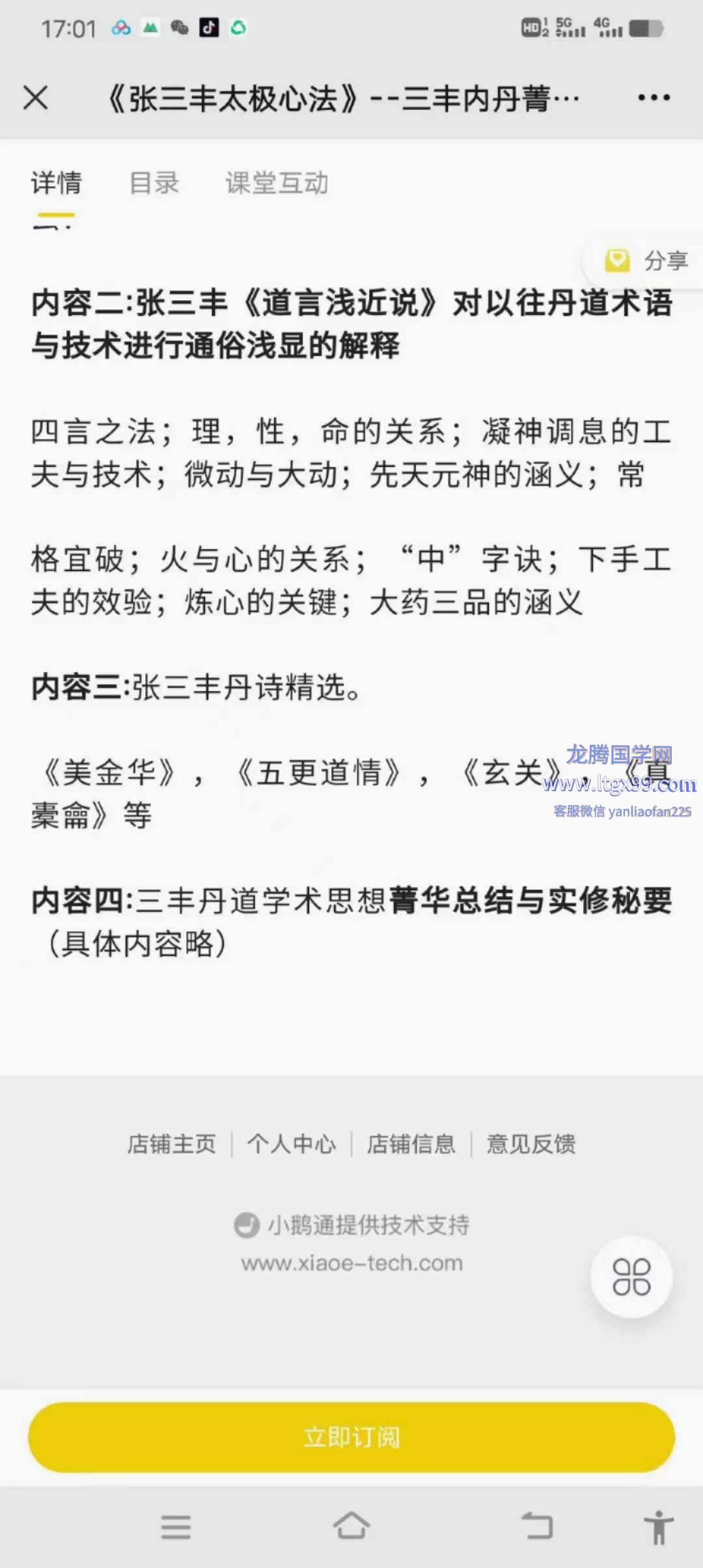Tap the system back button
Screen dimensions: 703x1568
537,1525
